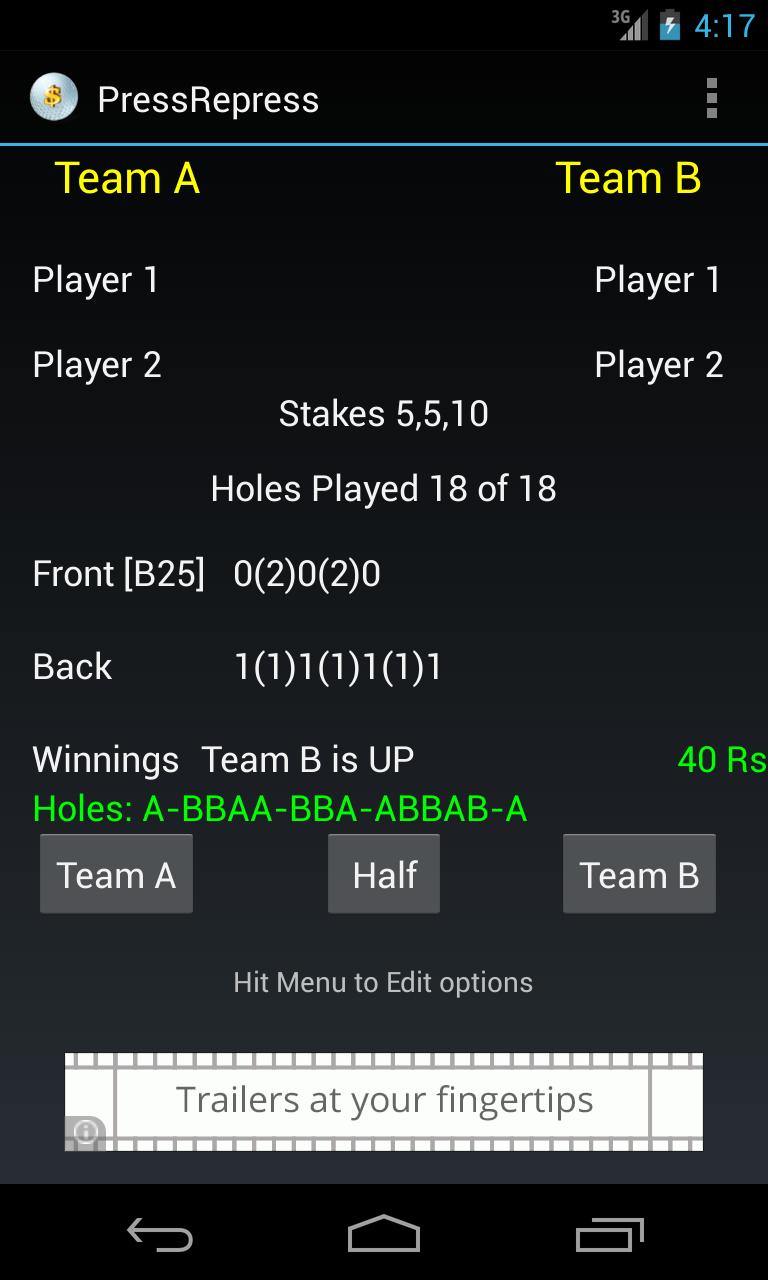Tap the clock in the status bar
The height and width of the screenshot is (1280, 768).
pyautogui.click(x=724, y=25)
